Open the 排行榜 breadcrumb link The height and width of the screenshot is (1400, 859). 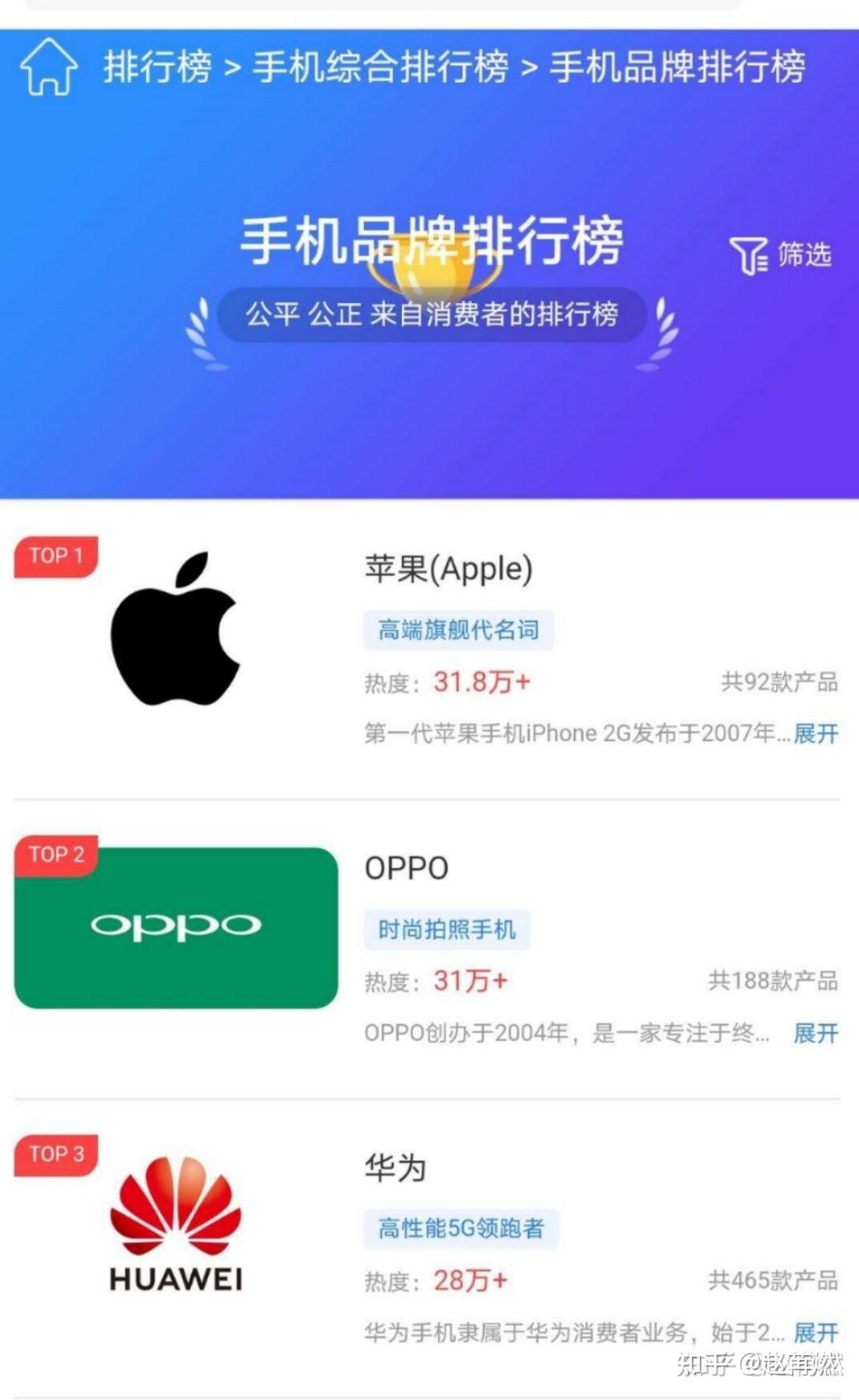click(157, 67)
